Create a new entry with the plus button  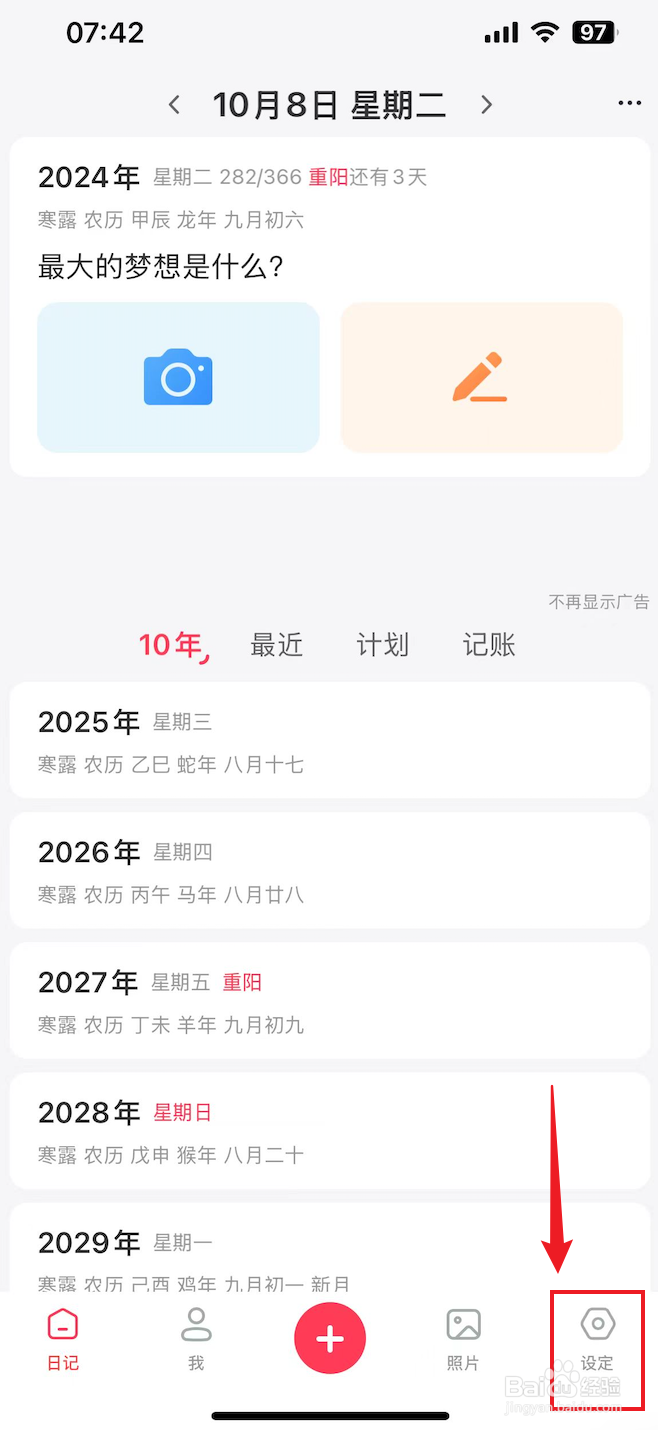330,1338
